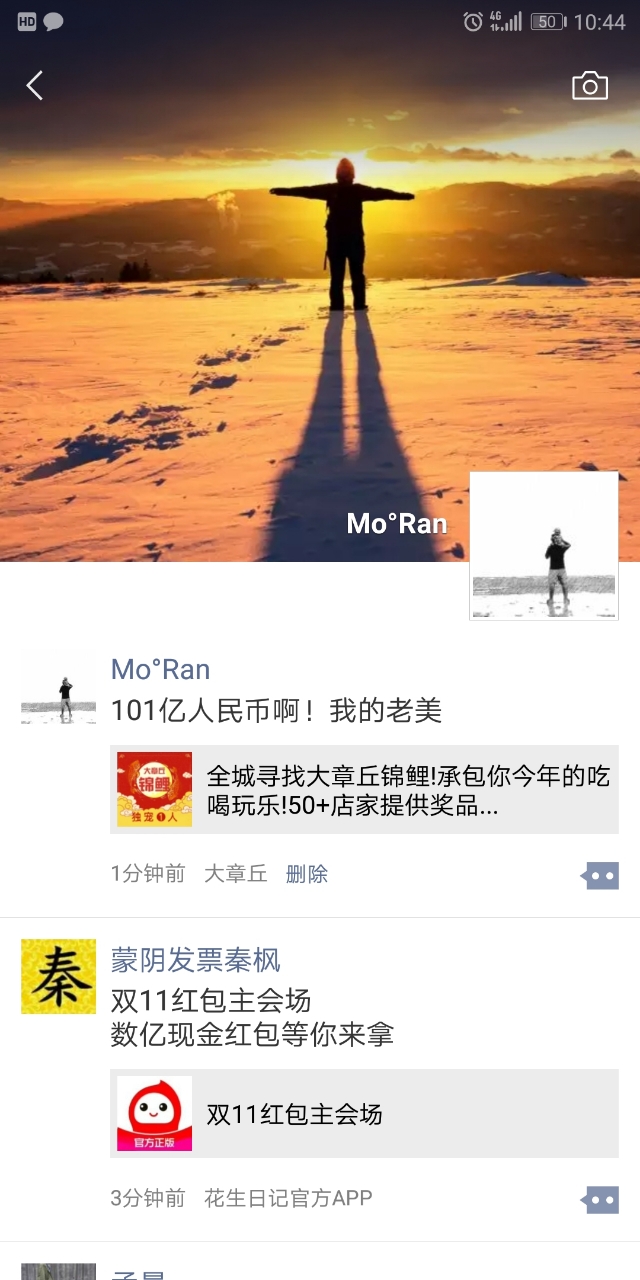Tap the 大章丘 location tag
The height and width of the screenshot is (1280, 640).
pos(236,874)
